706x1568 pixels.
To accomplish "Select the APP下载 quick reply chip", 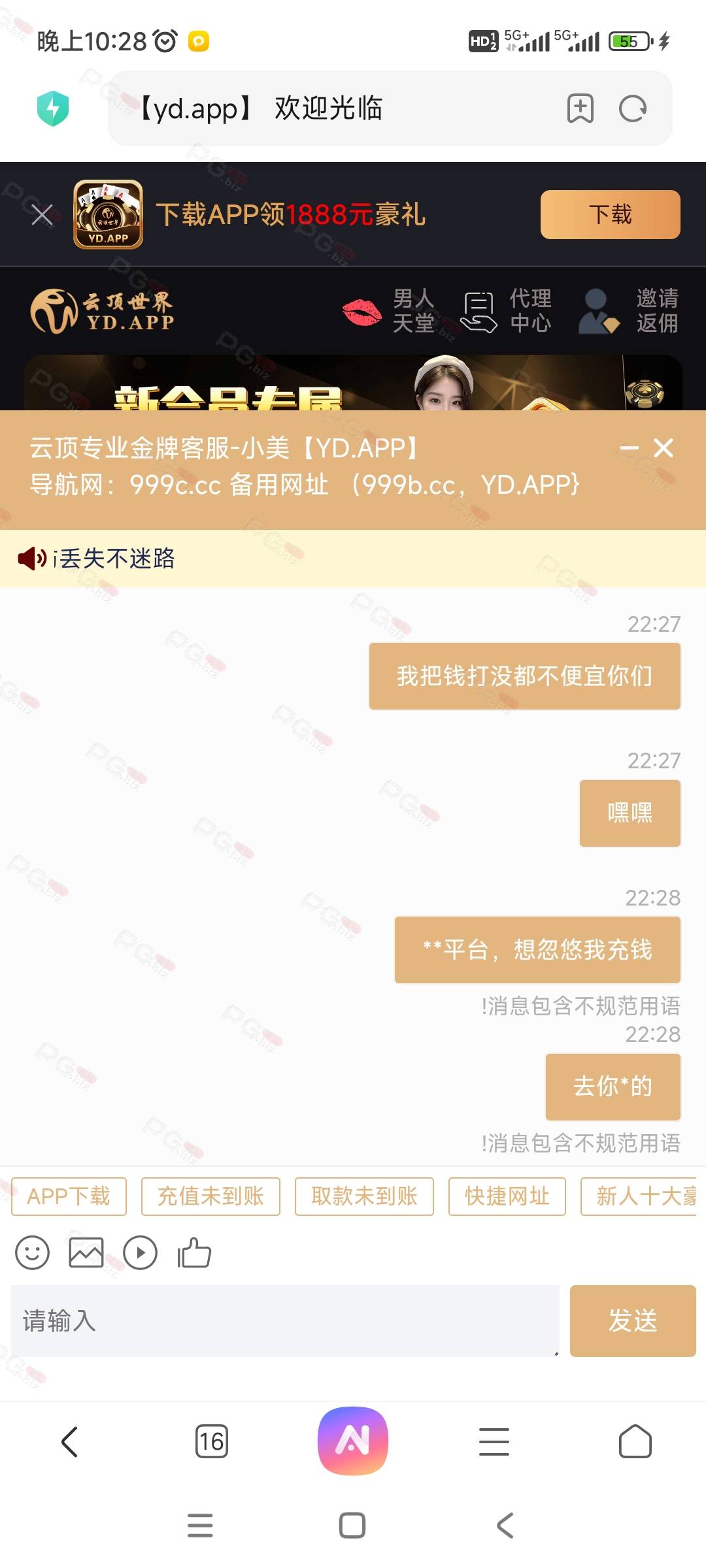I will (69, 1196).
